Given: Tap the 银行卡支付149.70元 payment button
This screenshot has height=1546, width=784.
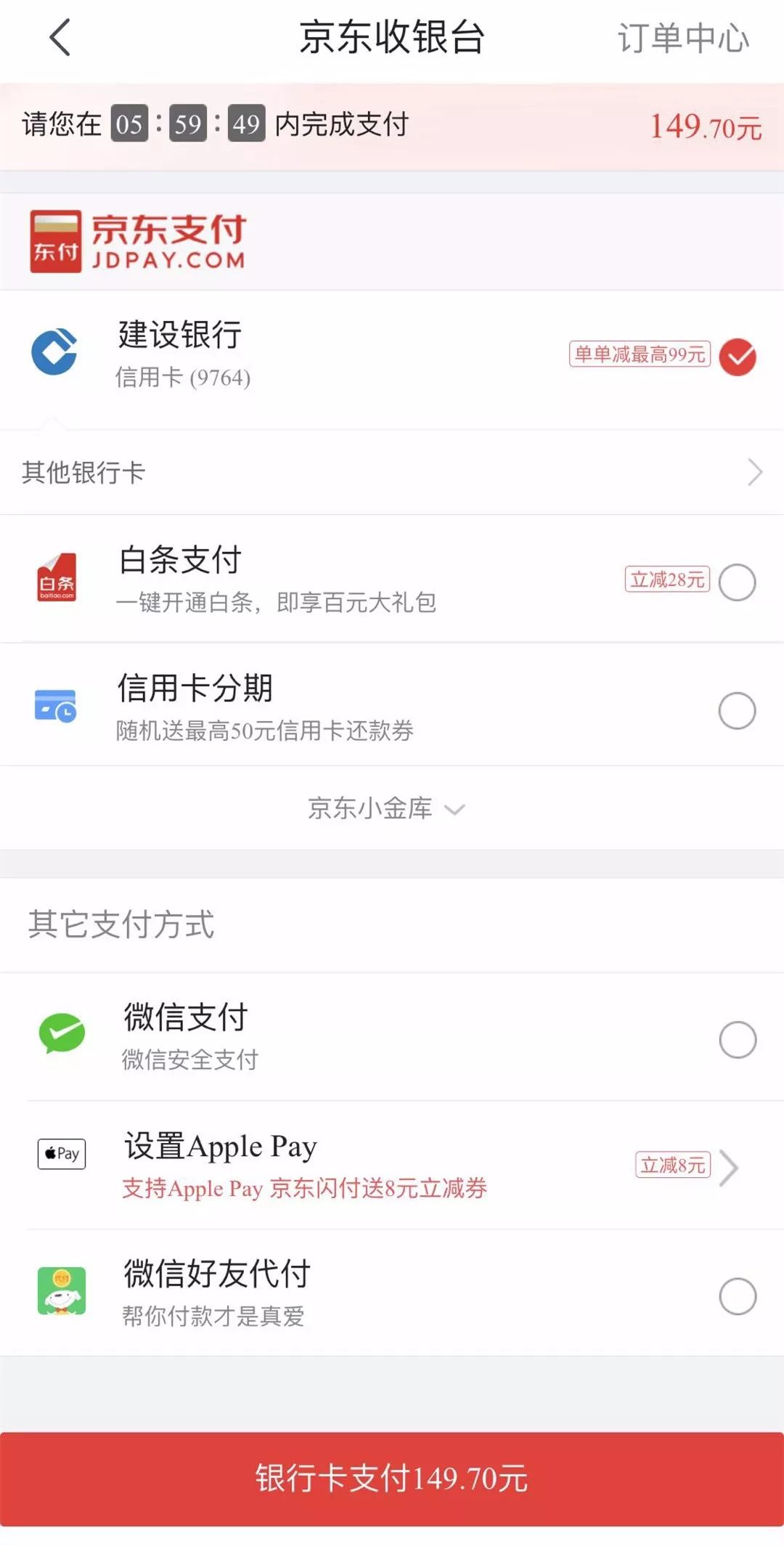Looking at the screenshot, I should pyautogui.click(x=392, y=1481).
